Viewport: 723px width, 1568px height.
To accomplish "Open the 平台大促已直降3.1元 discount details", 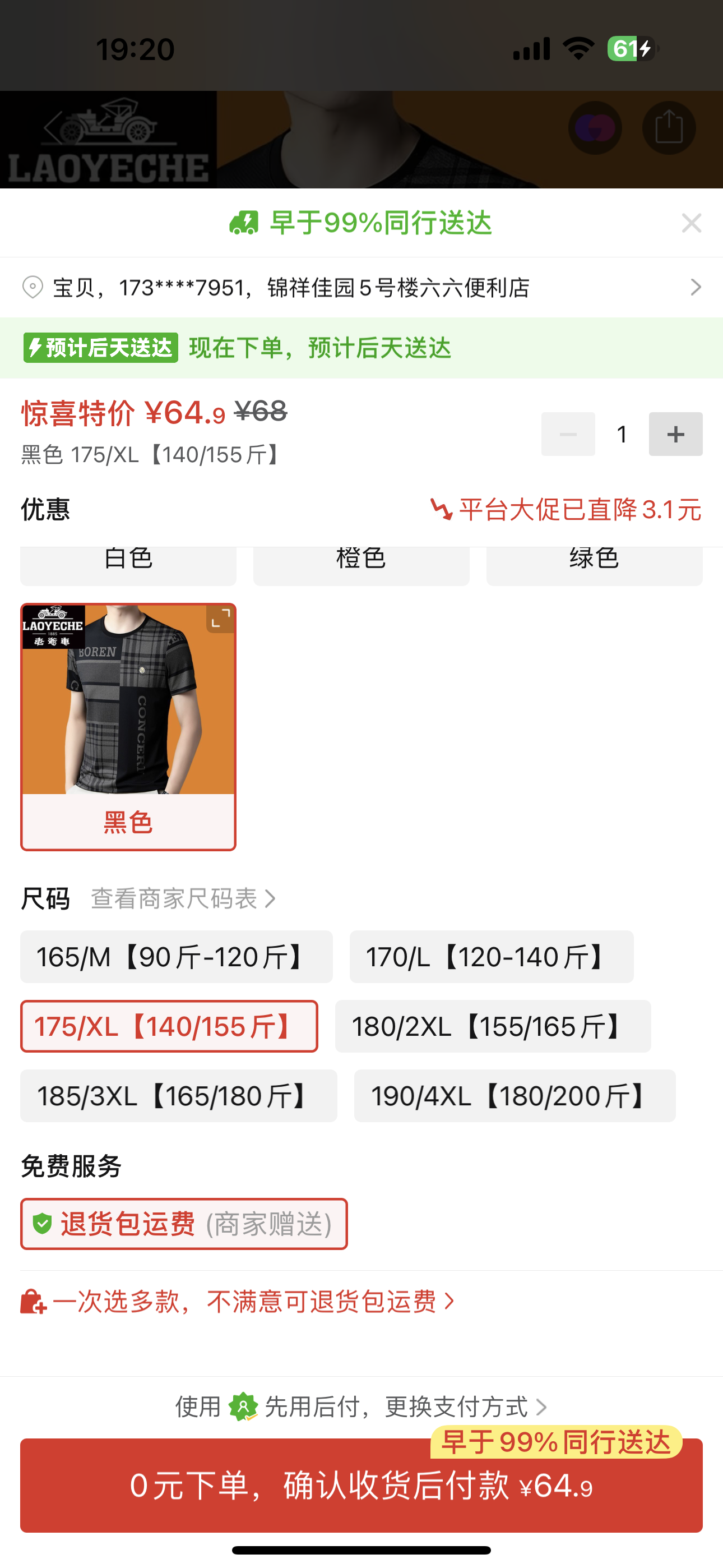I will coord(566,509).
